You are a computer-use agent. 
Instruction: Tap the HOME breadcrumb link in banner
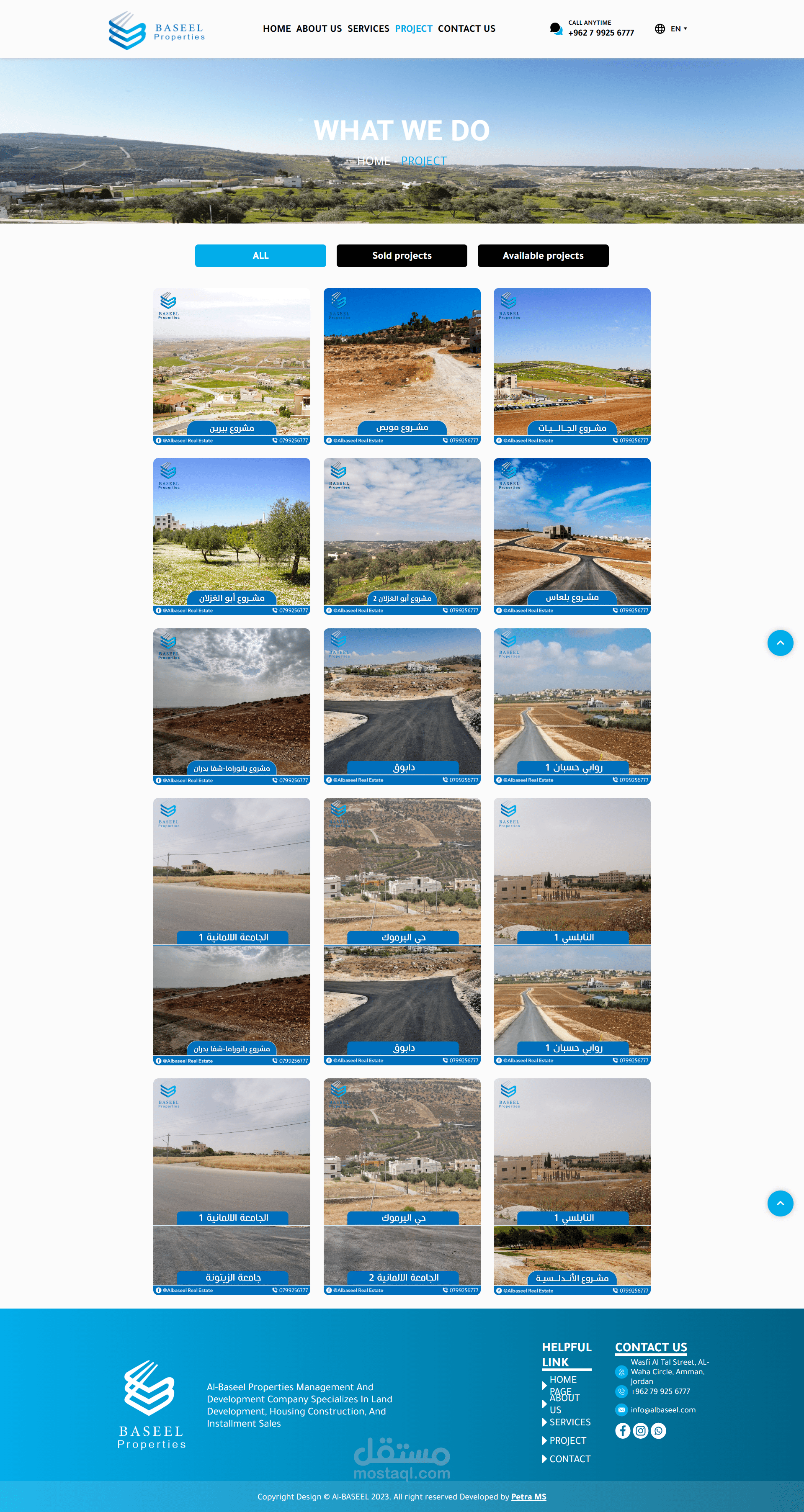pyautogui.click(x=374, y=161)
